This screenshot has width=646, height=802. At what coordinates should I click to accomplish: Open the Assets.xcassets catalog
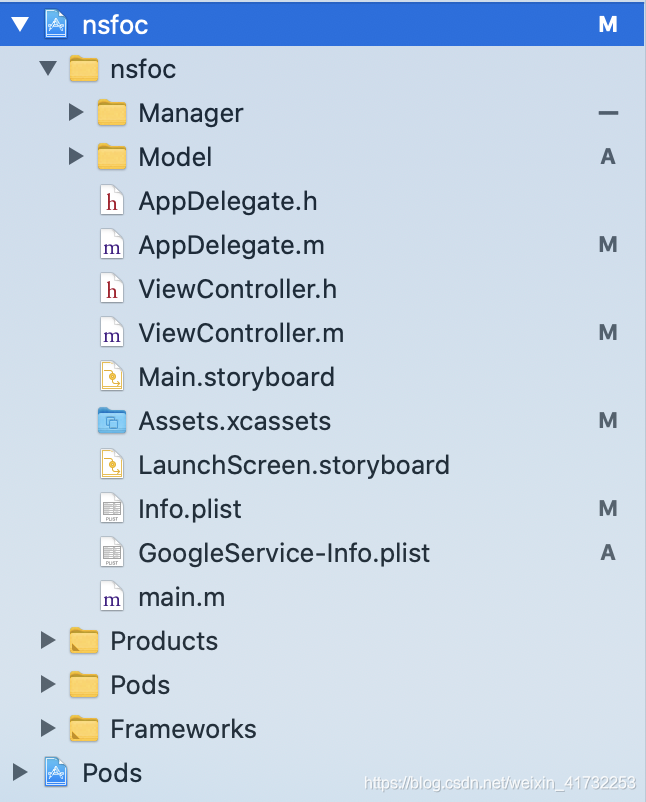pos(234,421)
